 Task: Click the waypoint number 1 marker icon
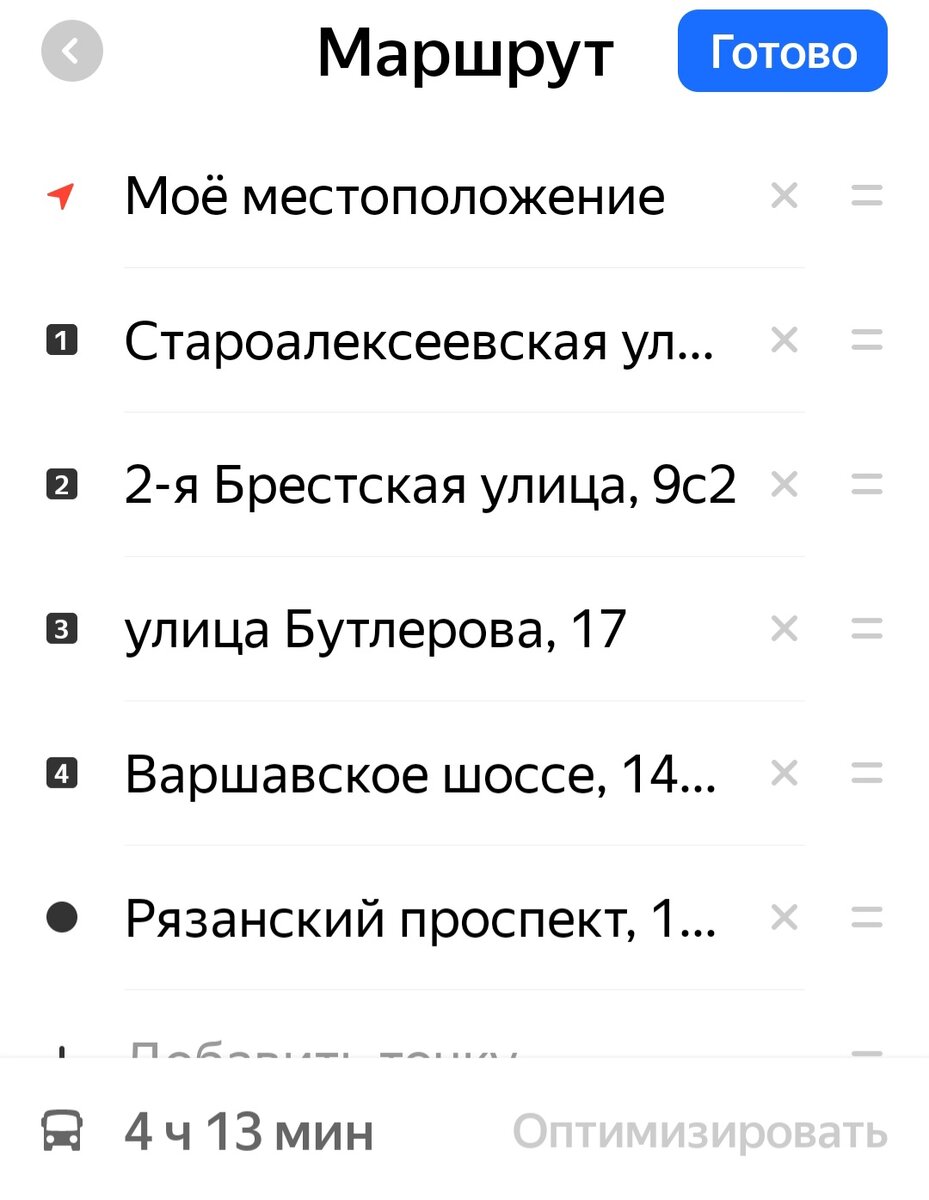62,340
